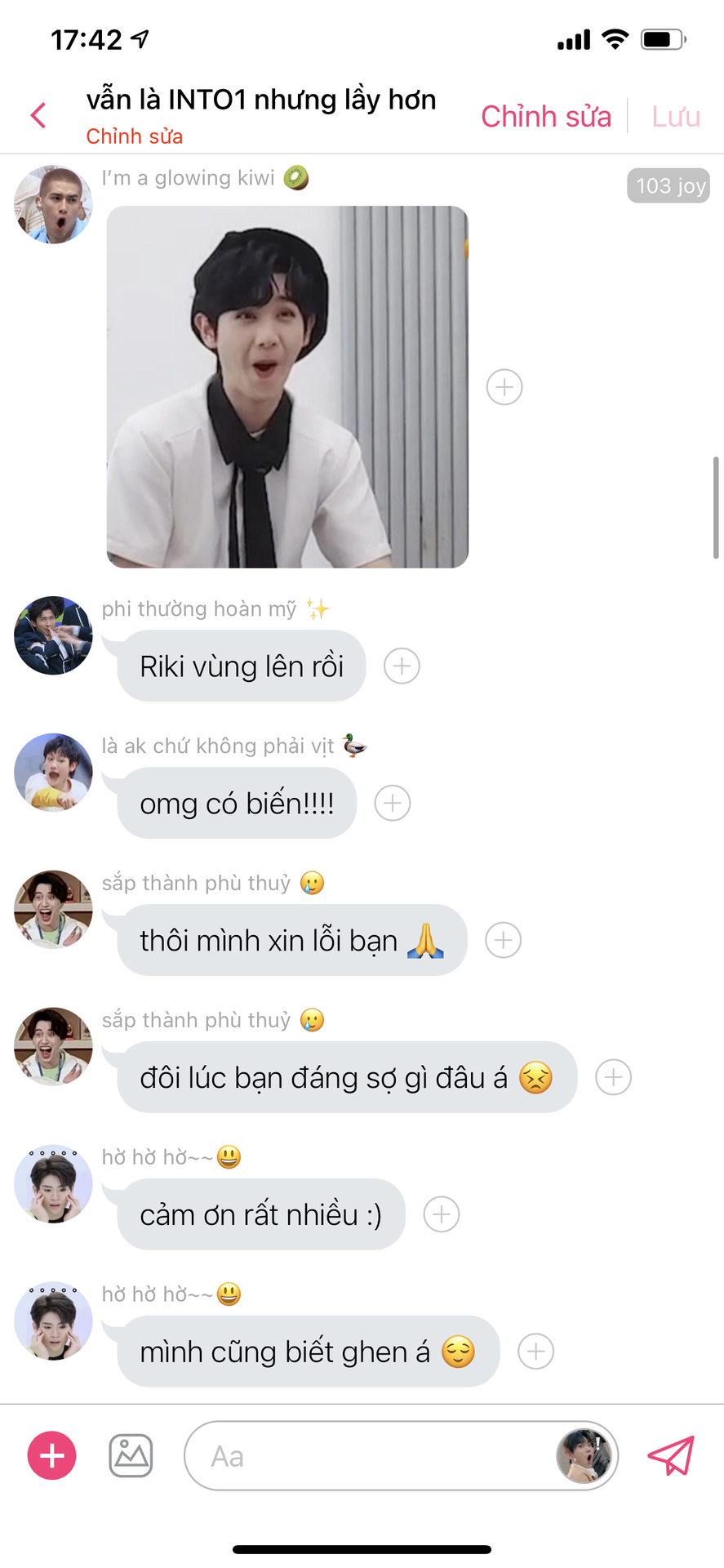Tap plus beside mình cũng biết ghen á
The width and height of the screenshot is (724, 1568).
point(535,1352)
